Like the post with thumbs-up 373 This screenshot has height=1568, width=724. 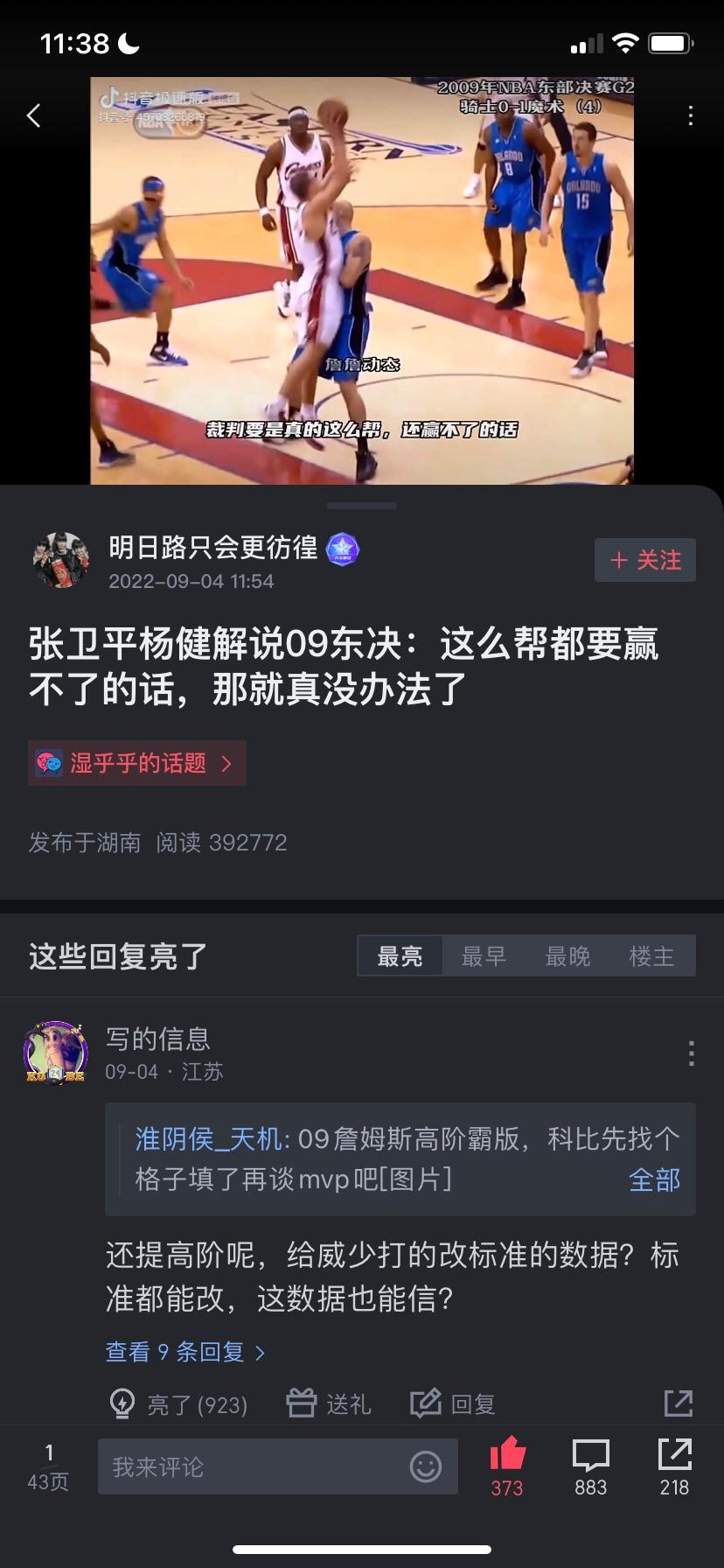coord(507,1466)
